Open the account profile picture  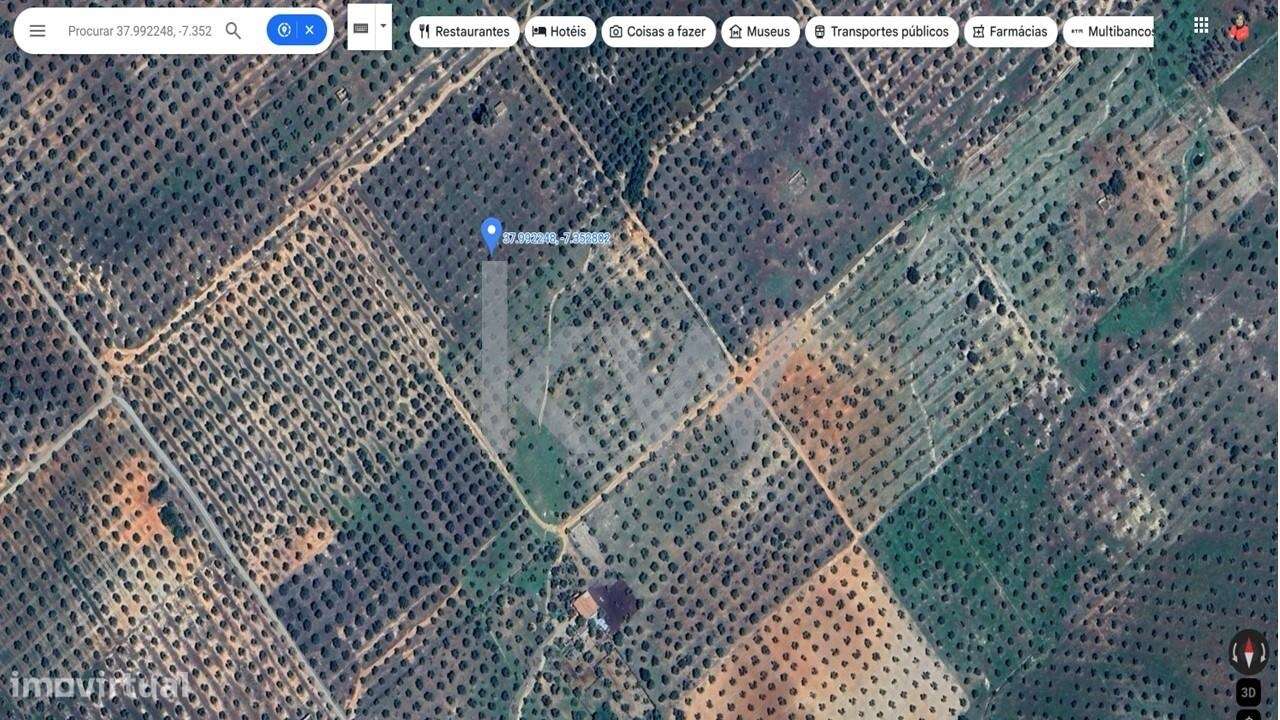coord(1239,27)
